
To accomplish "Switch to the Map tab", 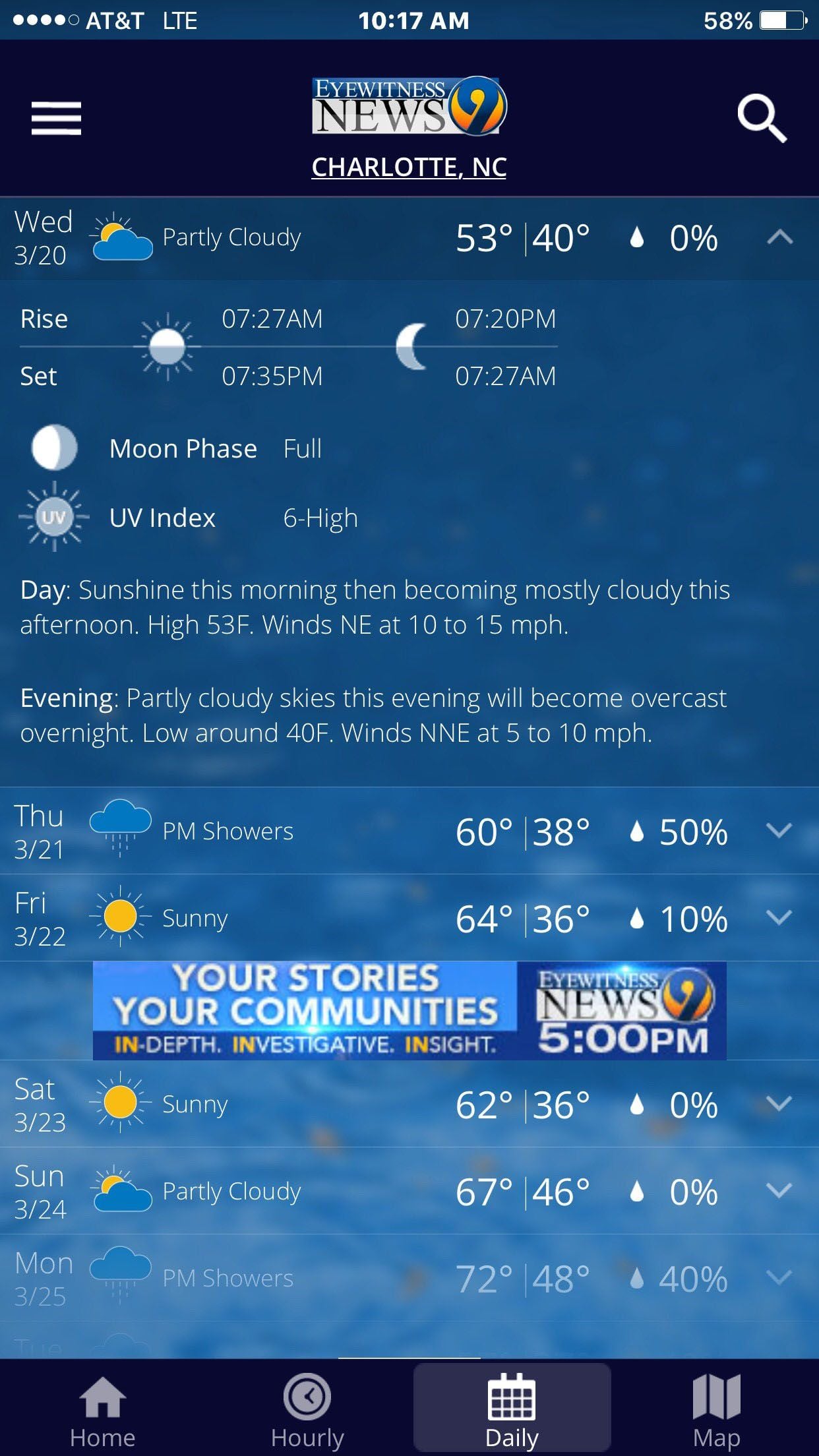I will (x=716, y=1410).
